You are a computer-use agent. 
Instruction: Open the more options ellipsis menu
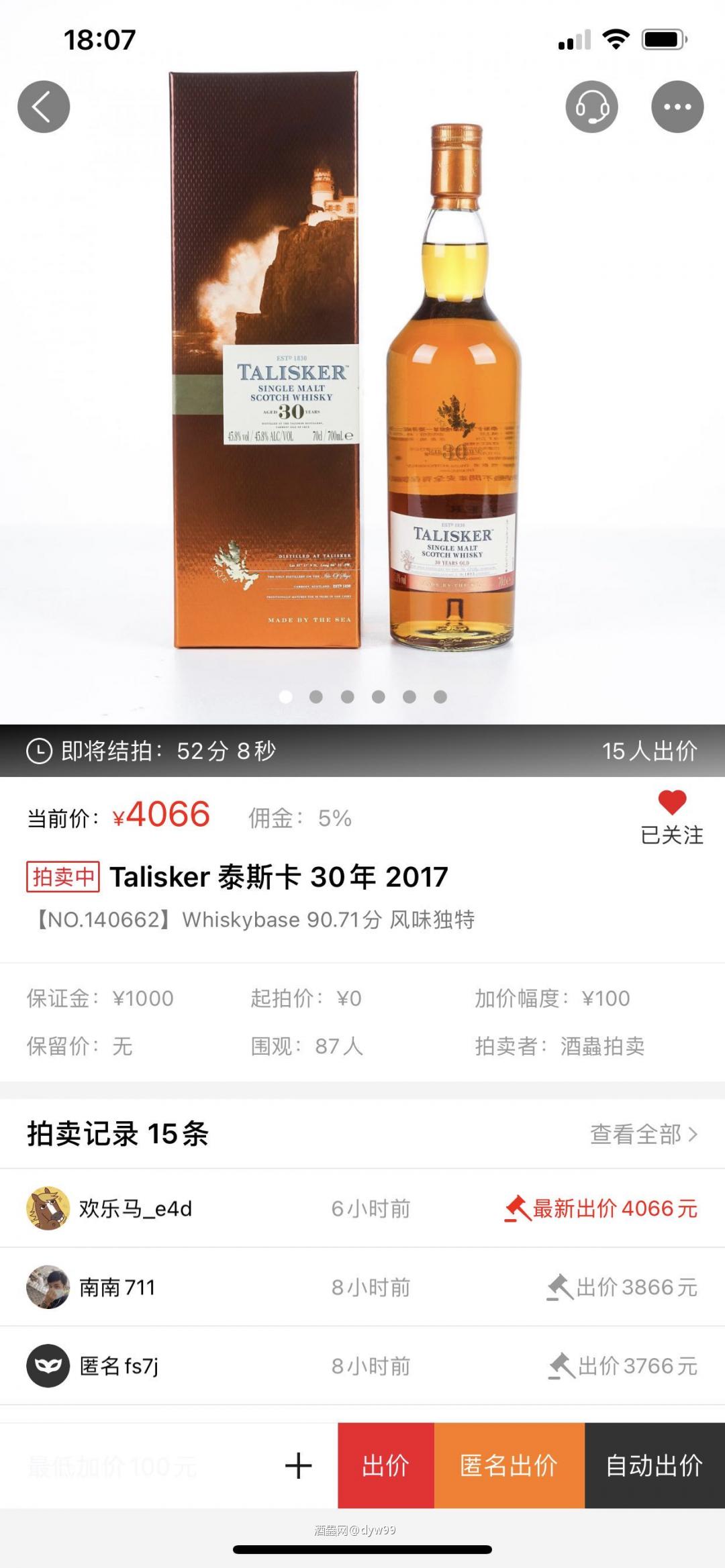(x=677, y=106)
